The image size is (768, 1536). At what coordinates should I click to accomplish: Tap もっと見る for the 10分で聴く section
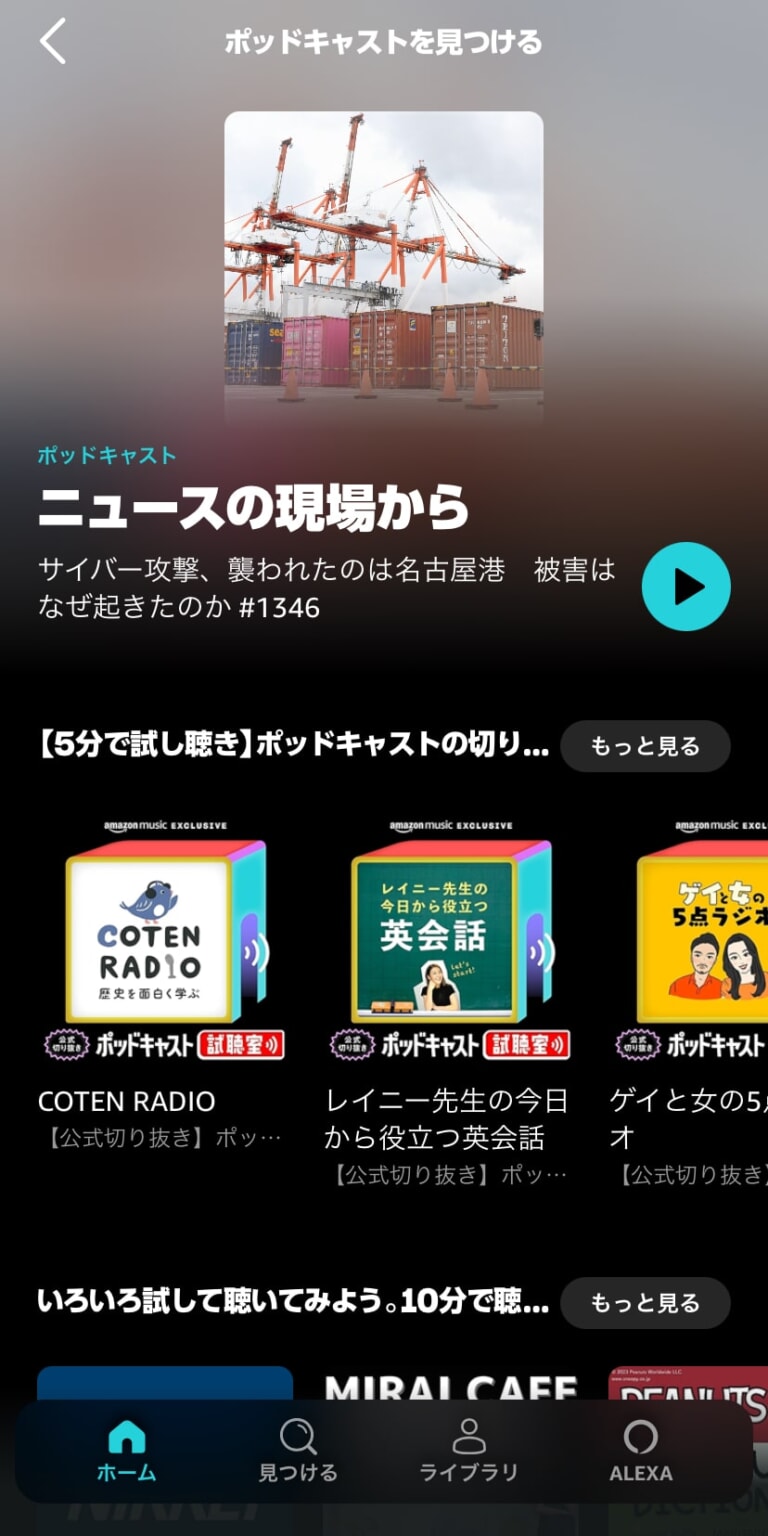pyautogui.click(x=645, y=1304)
